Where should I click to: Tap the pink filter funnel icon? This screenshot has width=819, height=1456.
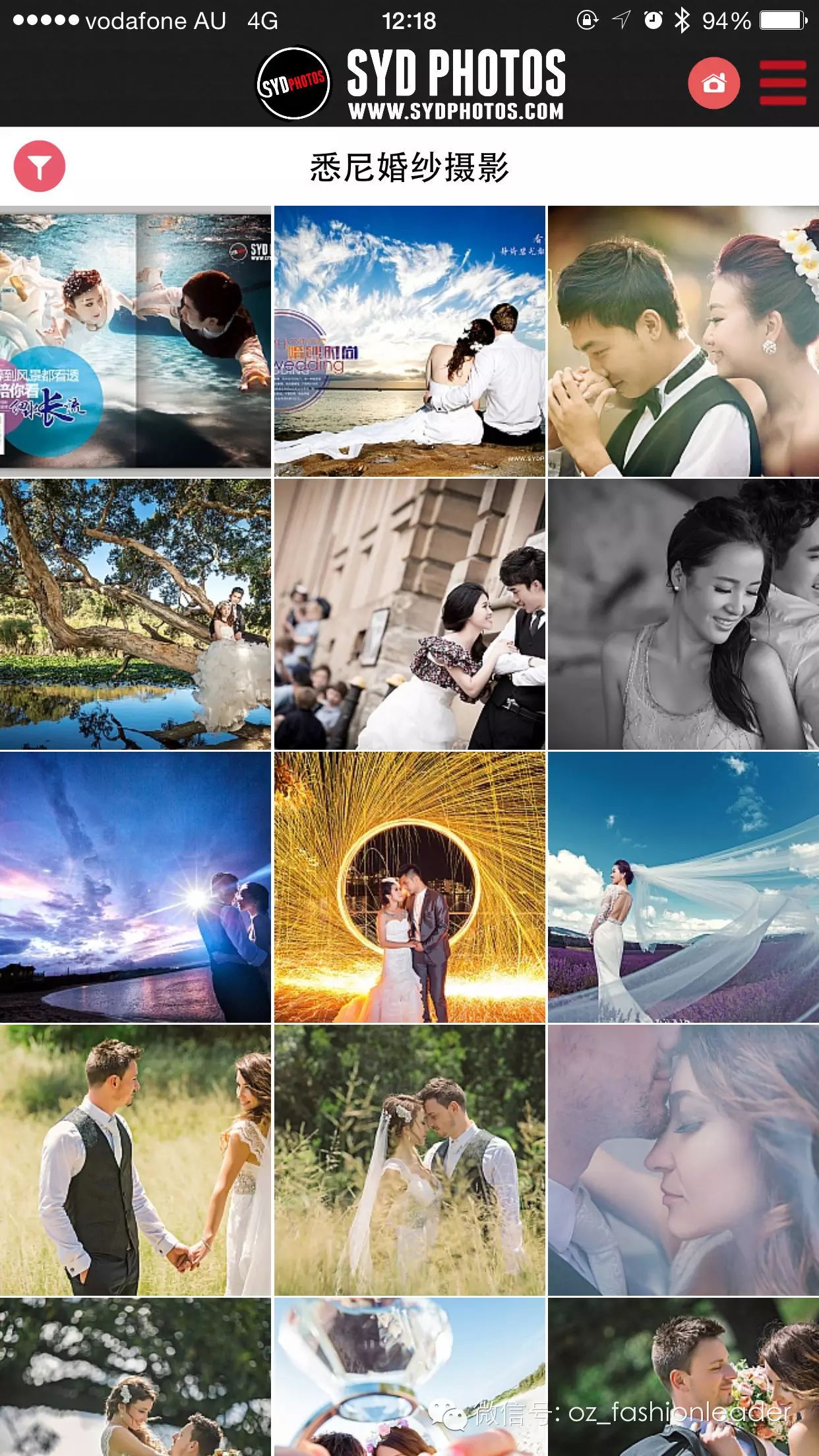(40, 167)
